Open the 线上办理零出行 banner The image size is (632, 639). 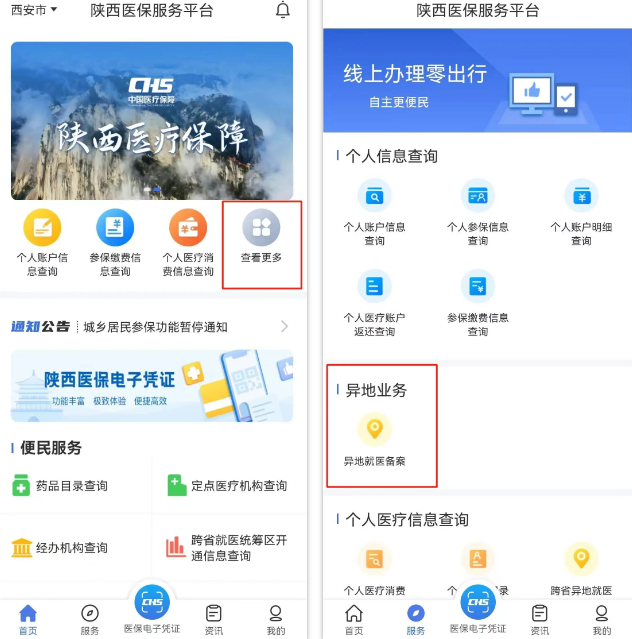(476, 85)
